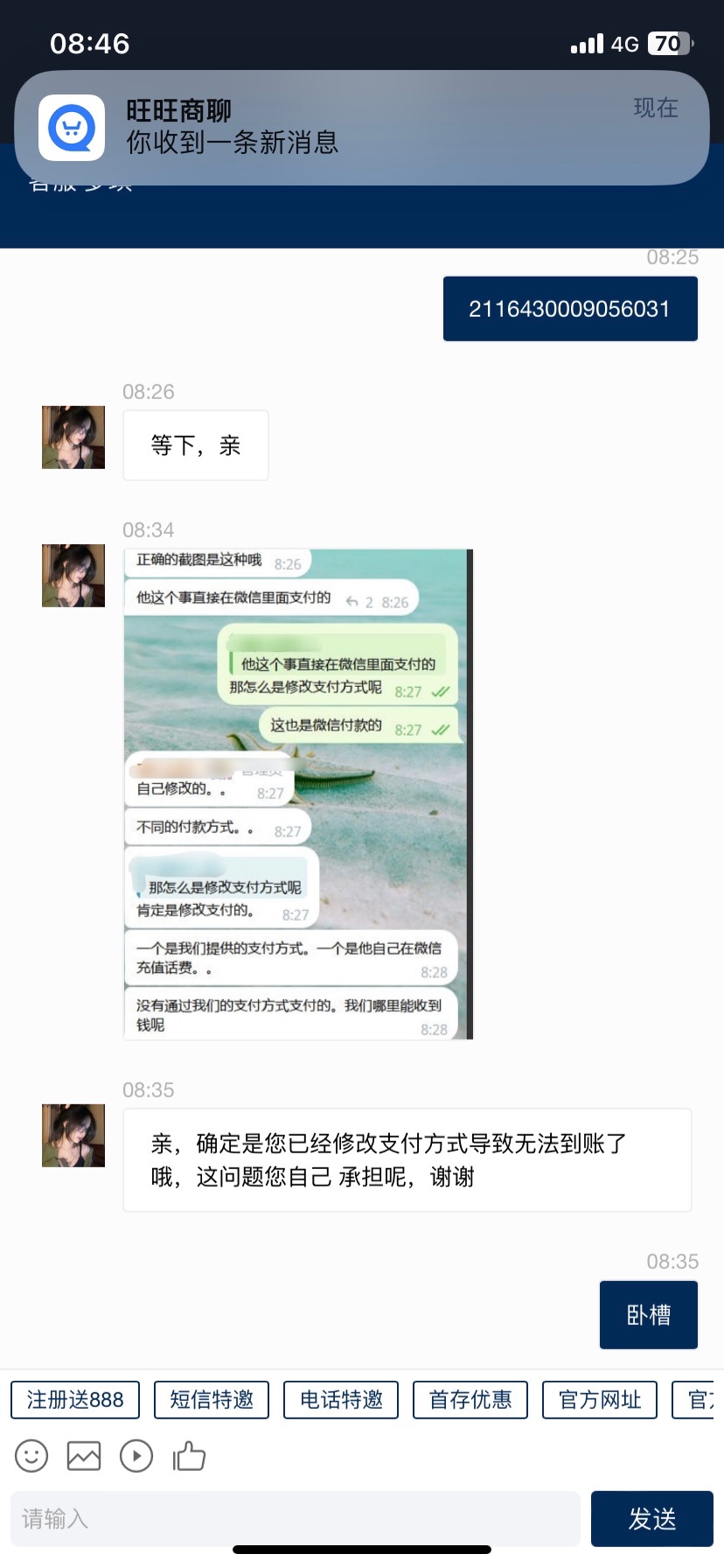
Task: Send a thumbs-up like
Action: [189, 1455]
